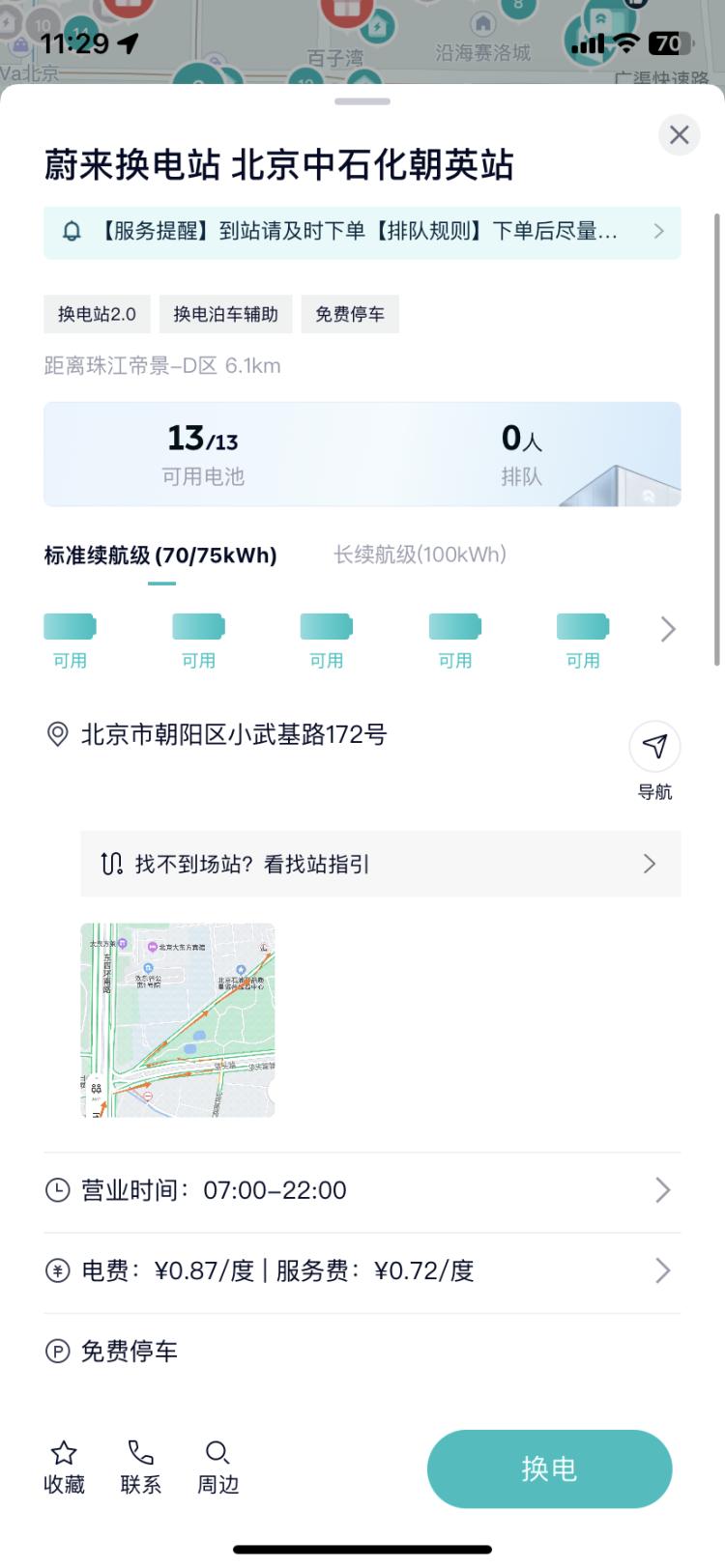
Task: View the station location map thumbnail
Action: point(178,1020)
